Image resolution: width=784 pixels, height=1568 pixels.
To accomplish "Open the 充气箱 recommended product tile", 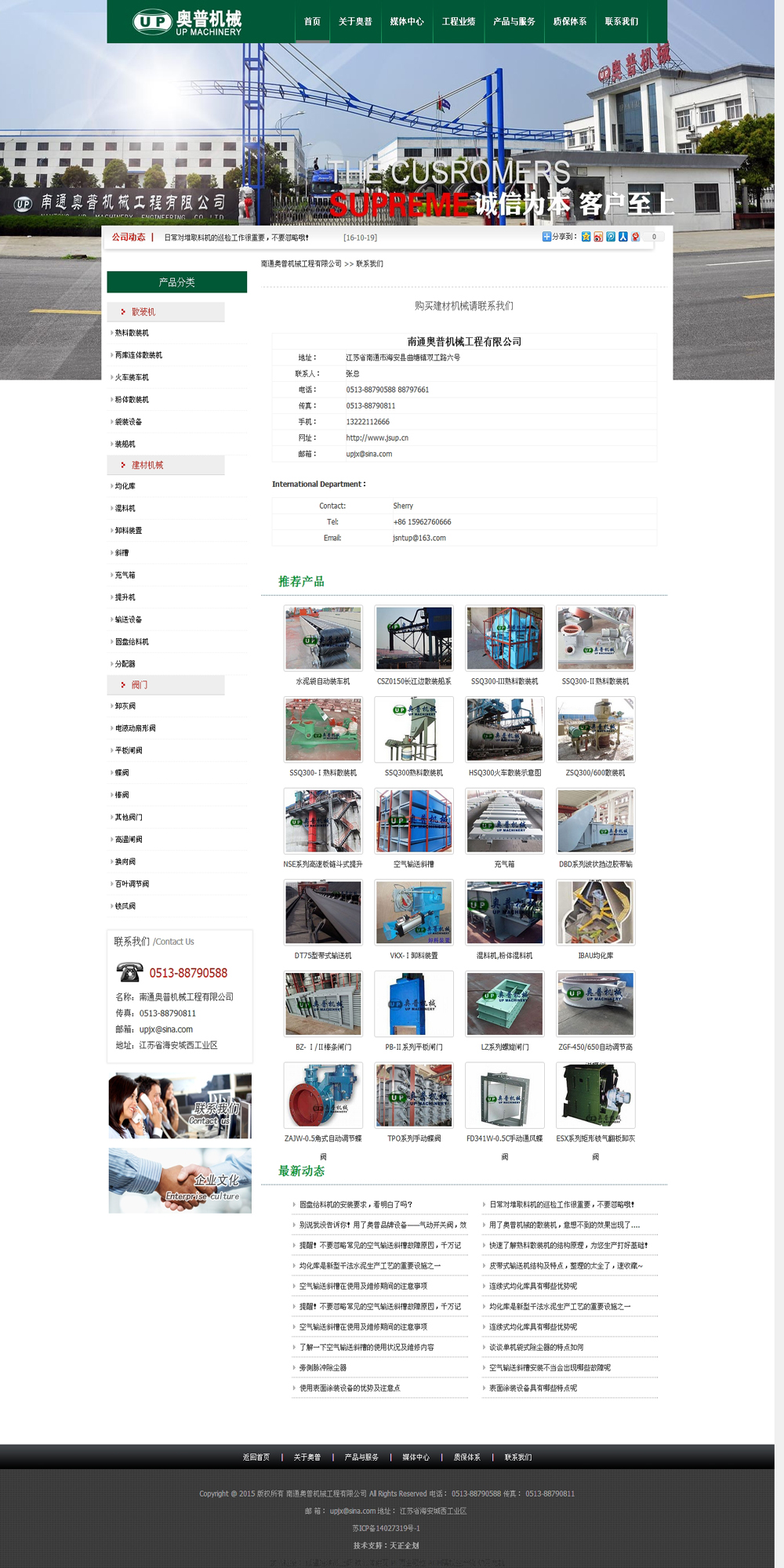I will click(504, 821).
